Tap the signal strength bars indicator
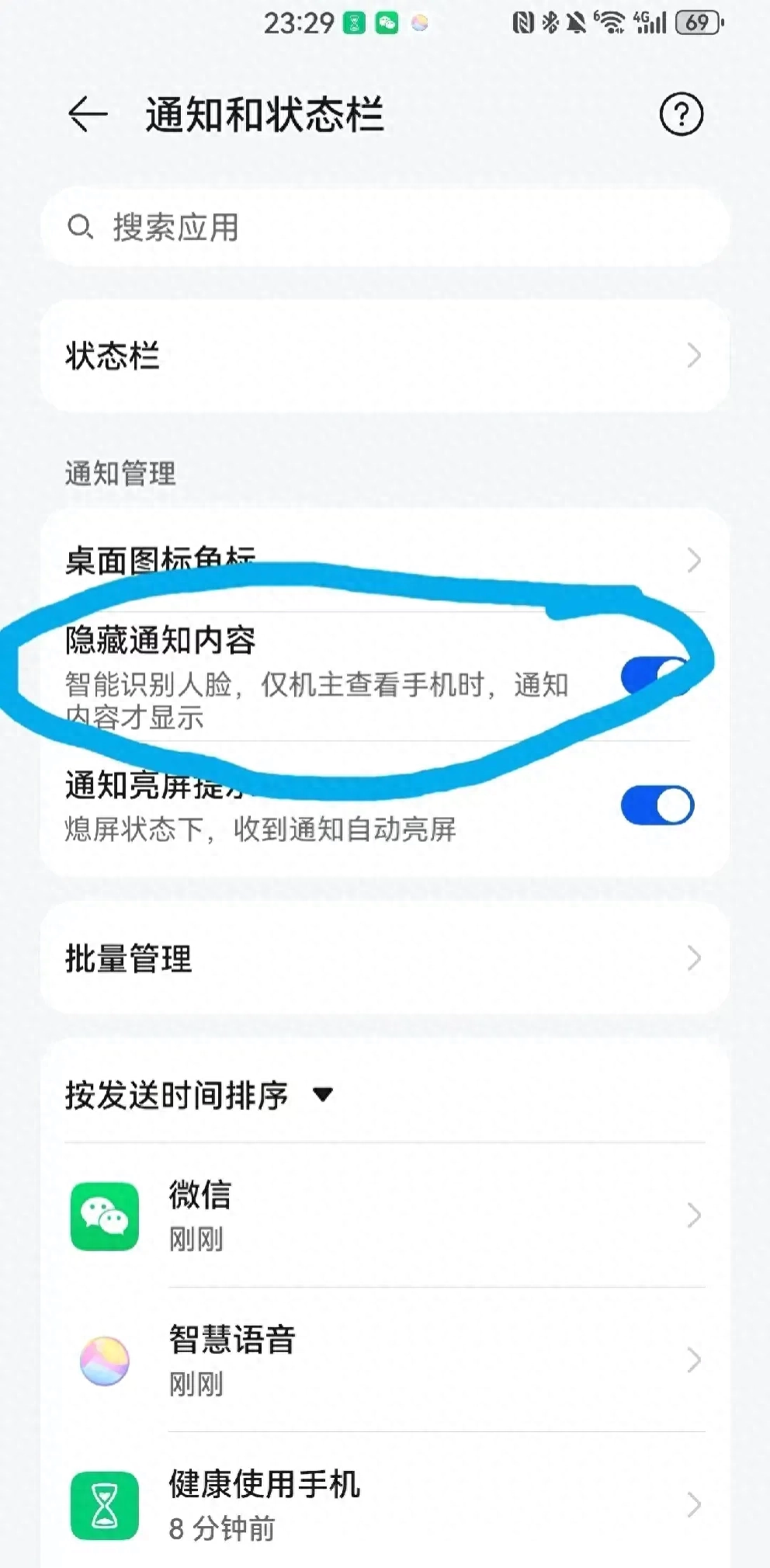Image resolution: width=770 pixels, height=1568 pixels. tap(650, 23)
